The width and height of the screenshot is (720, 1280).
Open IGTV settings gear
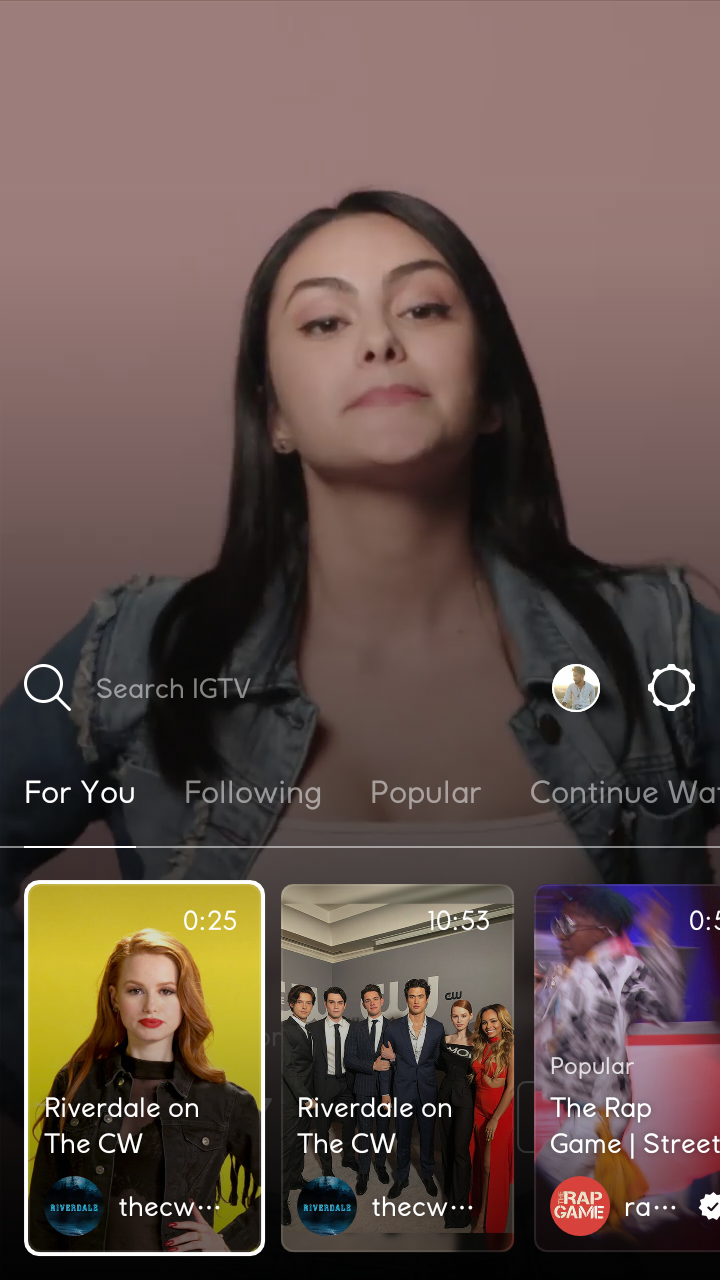click(x=671, y=688)
